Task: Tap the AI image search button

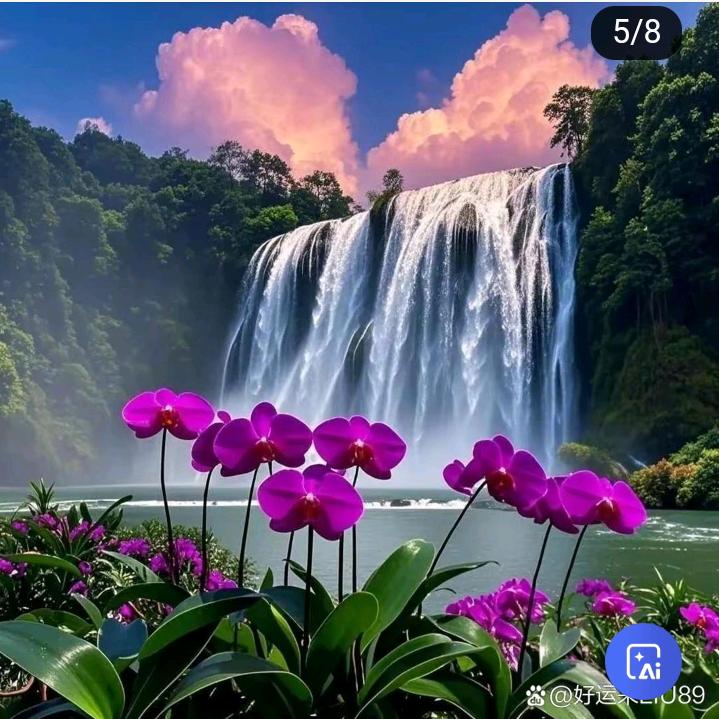Action: (643, 661)
